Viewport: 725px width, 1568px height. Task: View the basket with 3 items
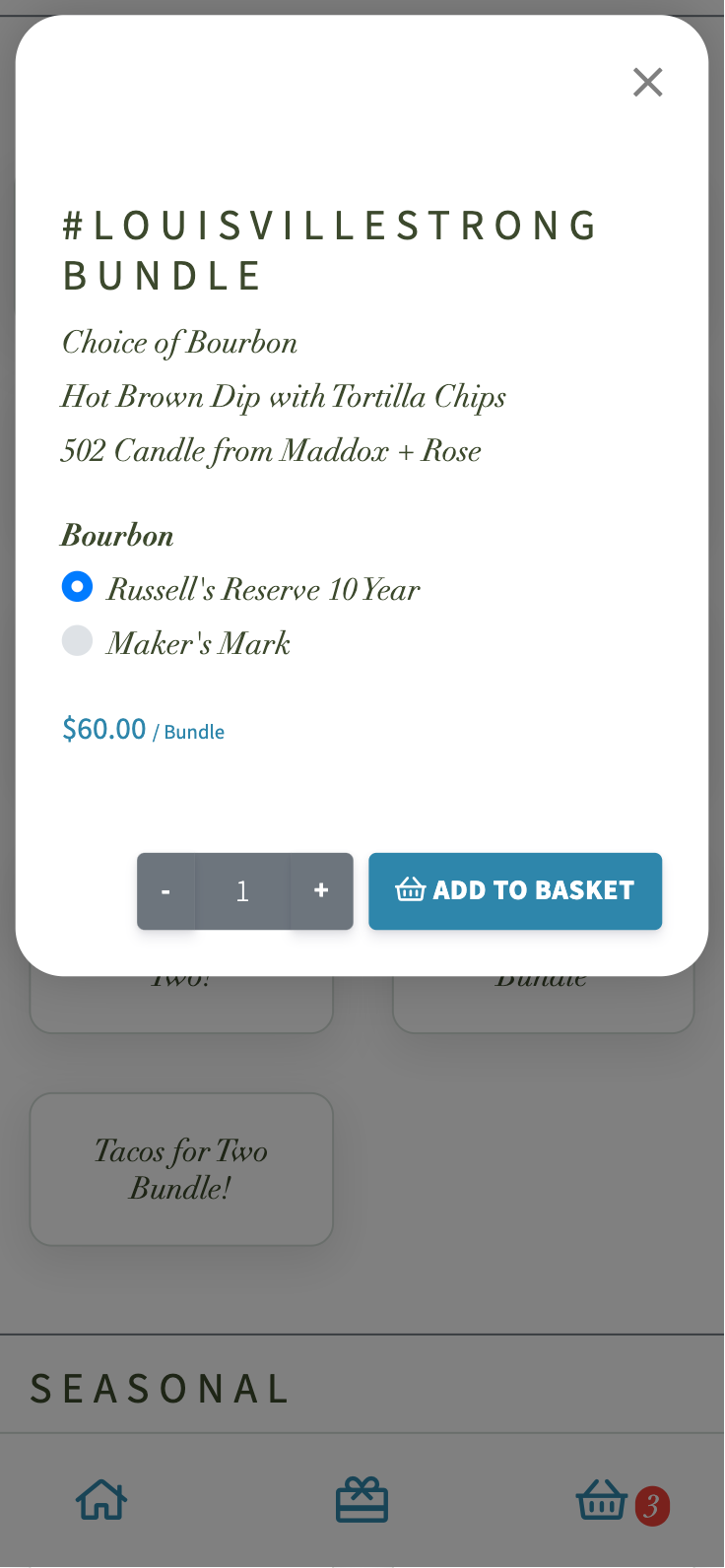point(622,1502)
